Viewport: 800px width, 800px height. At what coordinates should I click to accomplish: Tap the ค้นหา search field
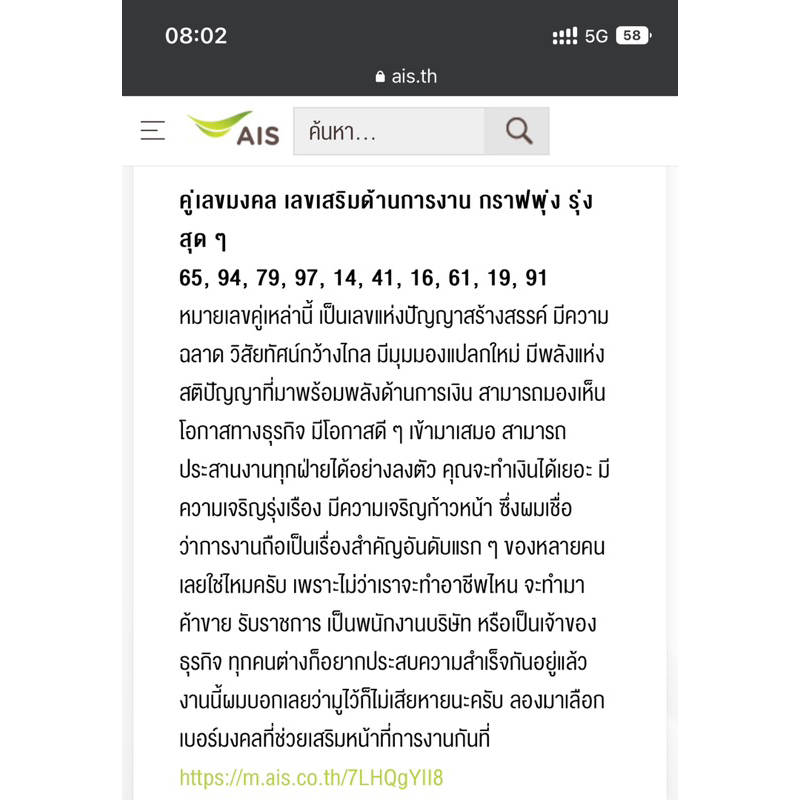[389, 131]
